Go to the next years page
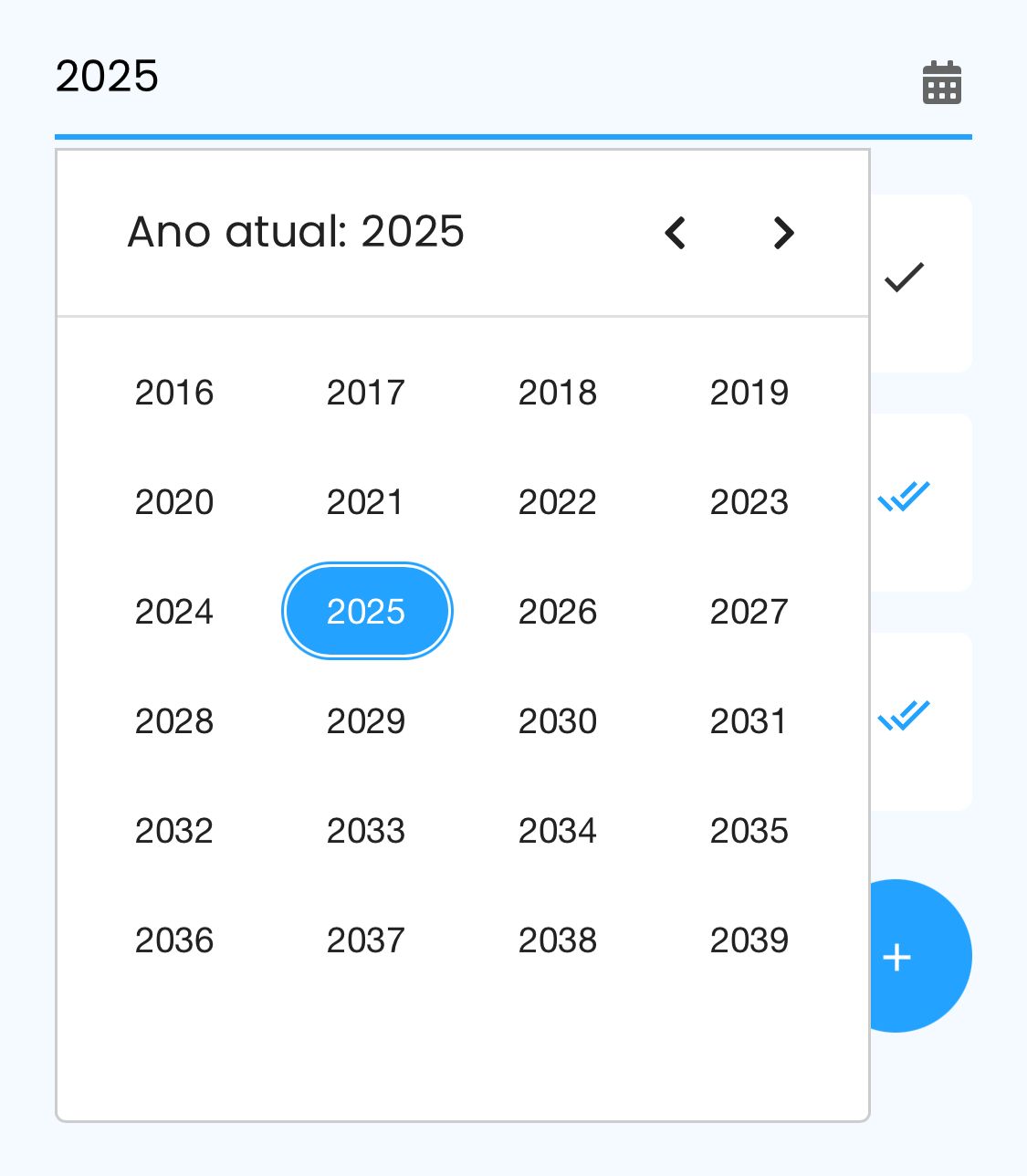This screenshot has width=1027, height=1176. [782, 233]
